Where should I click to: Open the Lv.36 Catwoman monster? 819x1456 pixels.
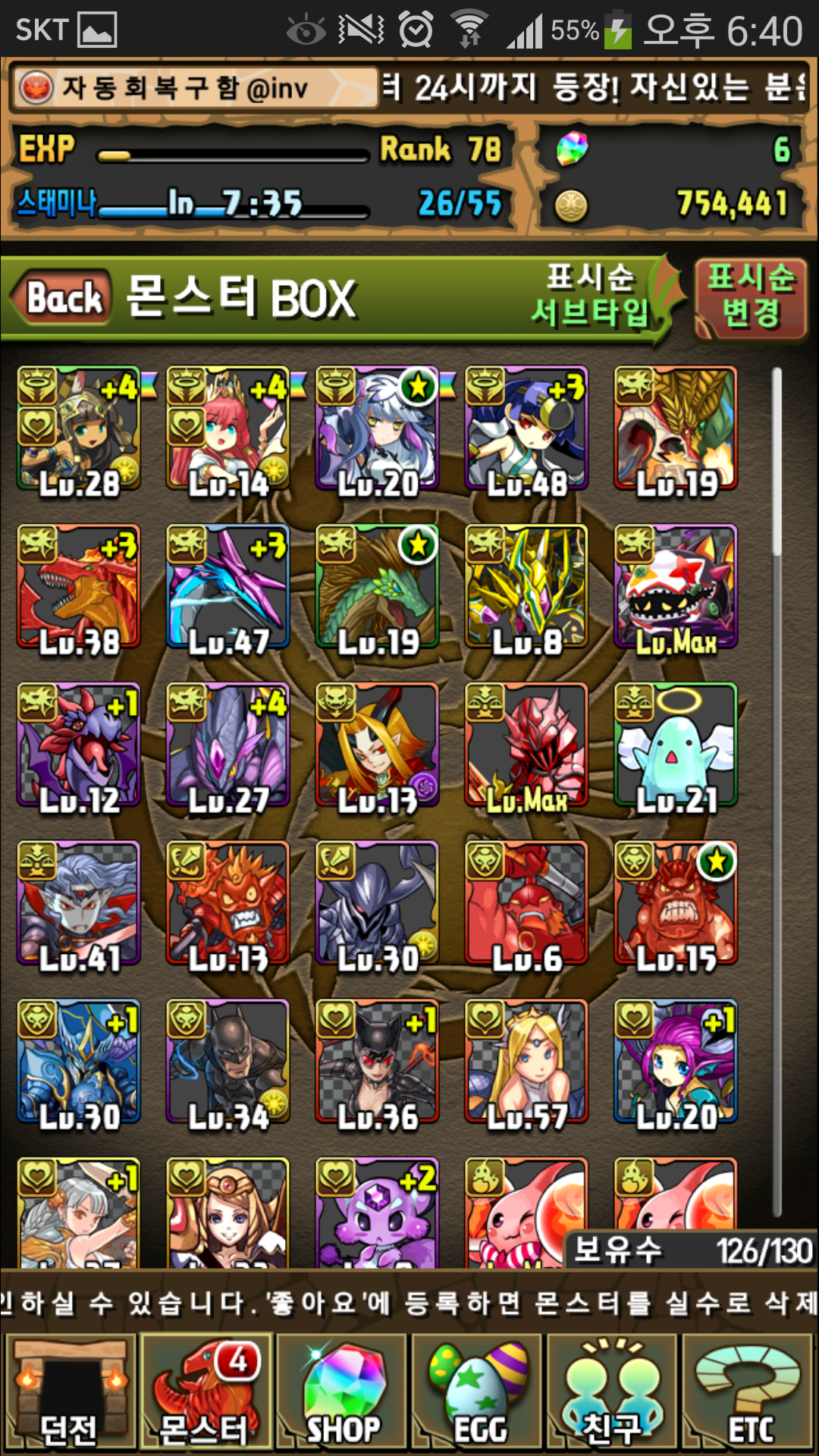click(x=377, y=1062)
